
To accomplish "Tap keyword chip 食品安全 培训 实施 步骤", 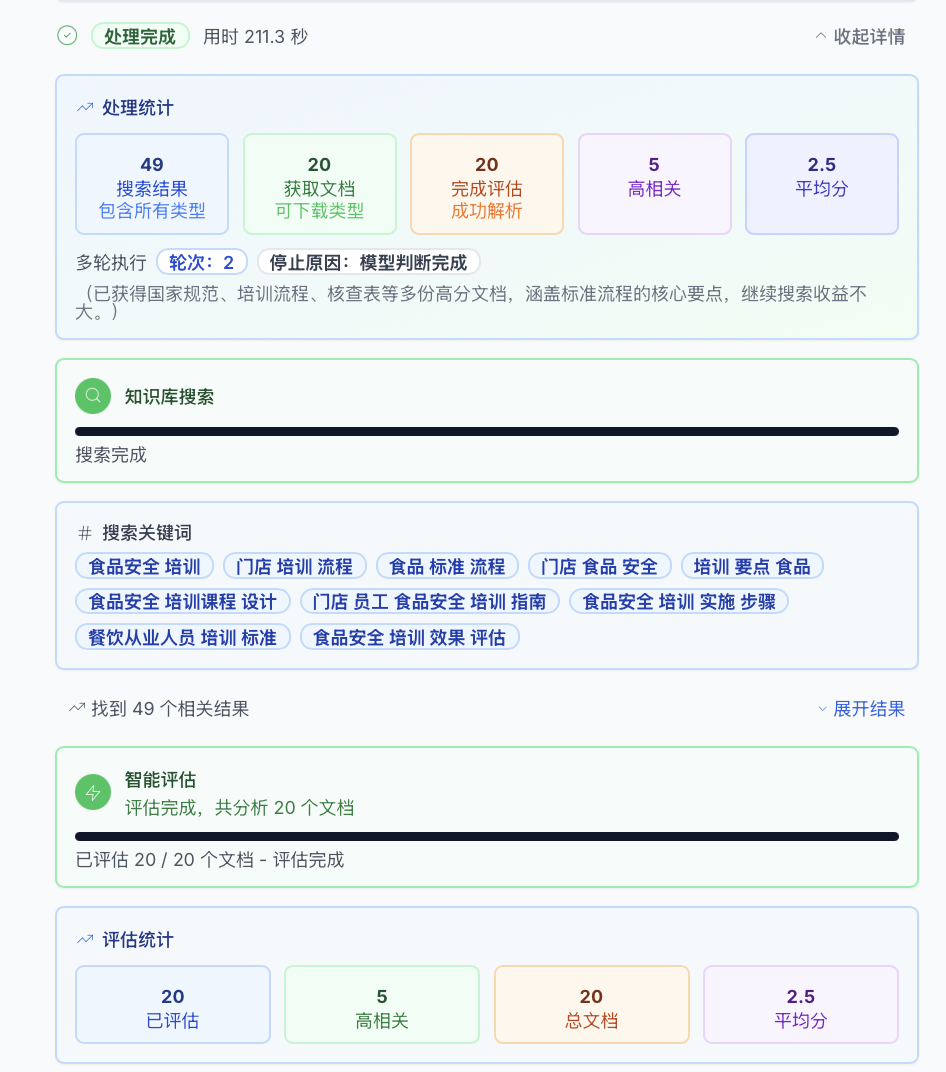I will tap(679, 602).
